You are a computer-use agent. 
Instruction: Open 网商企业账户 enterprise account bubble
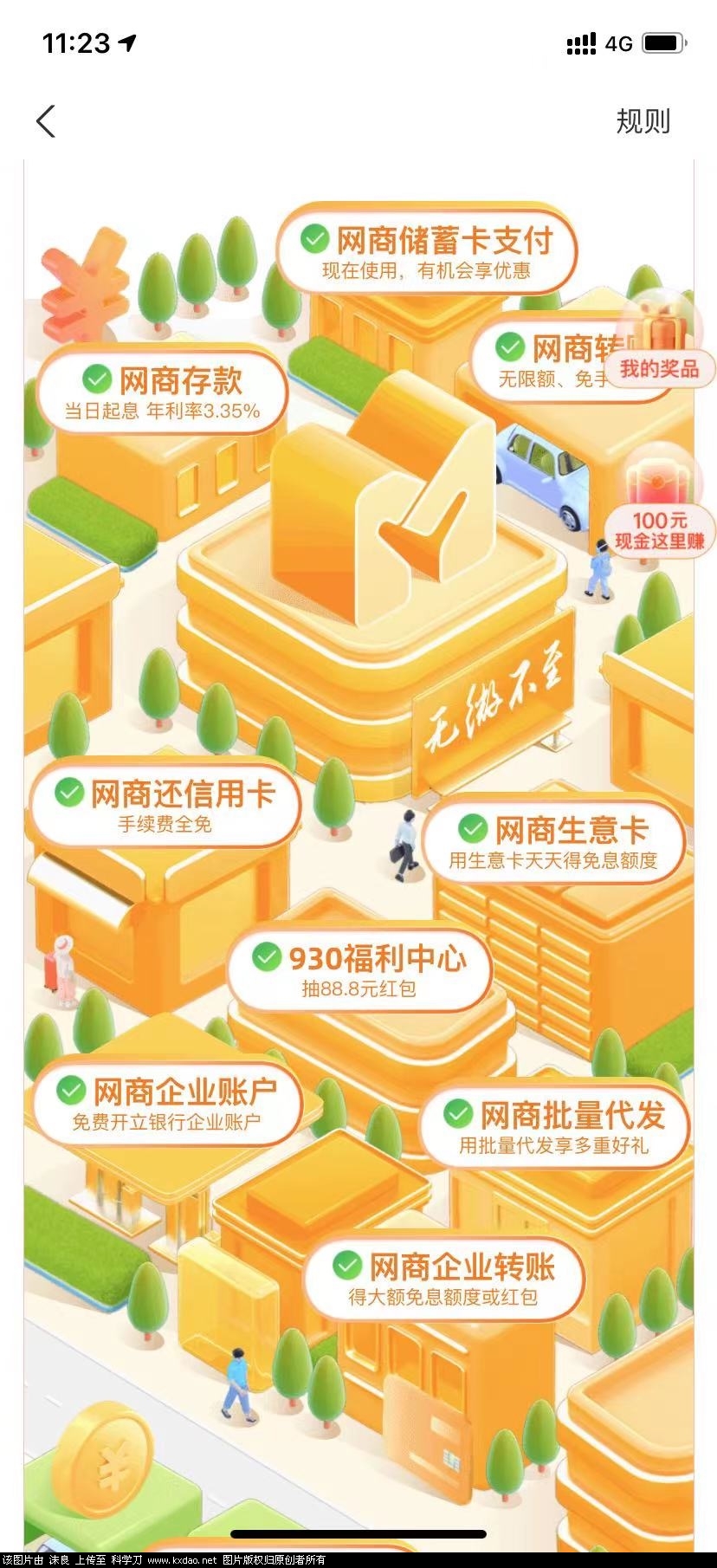(x=166, y=1102)
